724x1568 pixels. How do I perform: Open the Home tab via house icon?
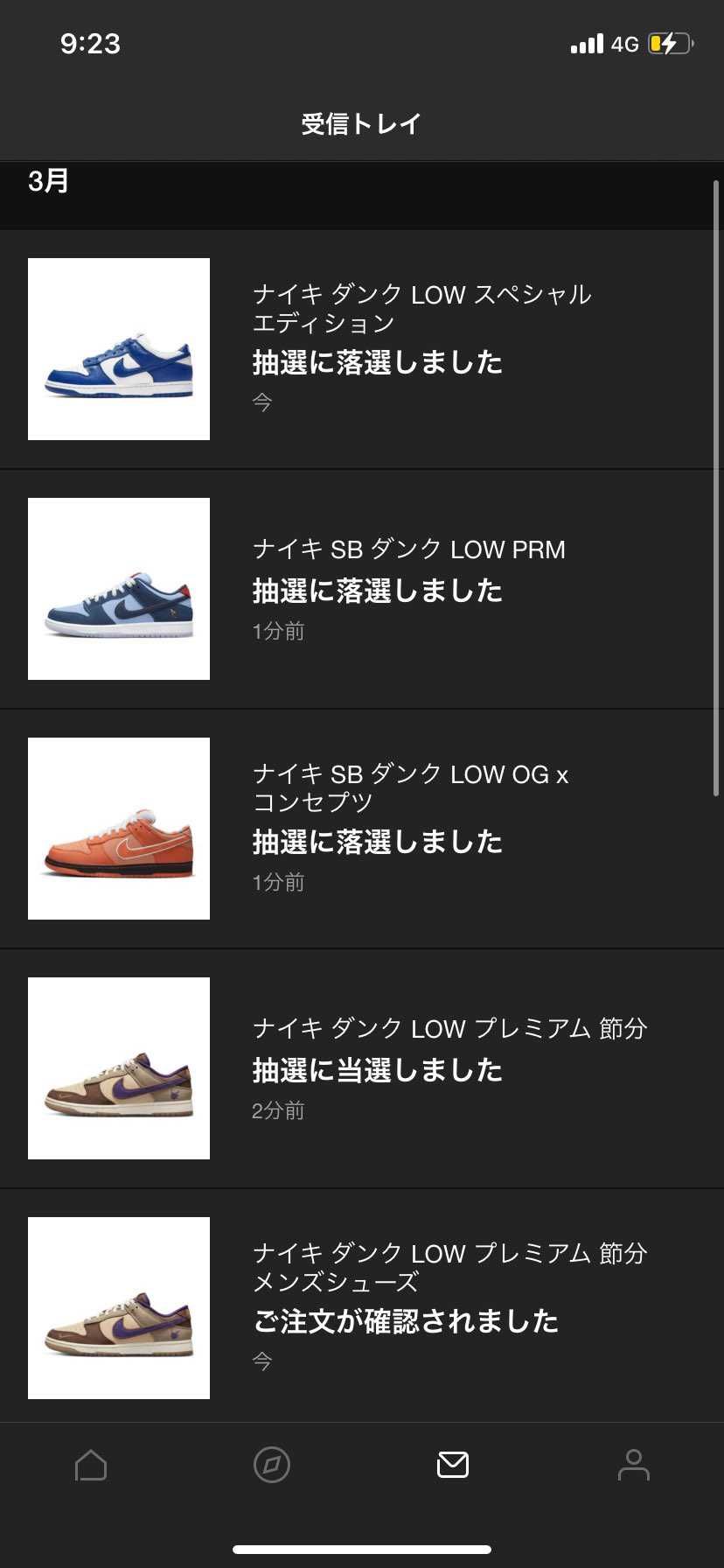click(90, 1465)
